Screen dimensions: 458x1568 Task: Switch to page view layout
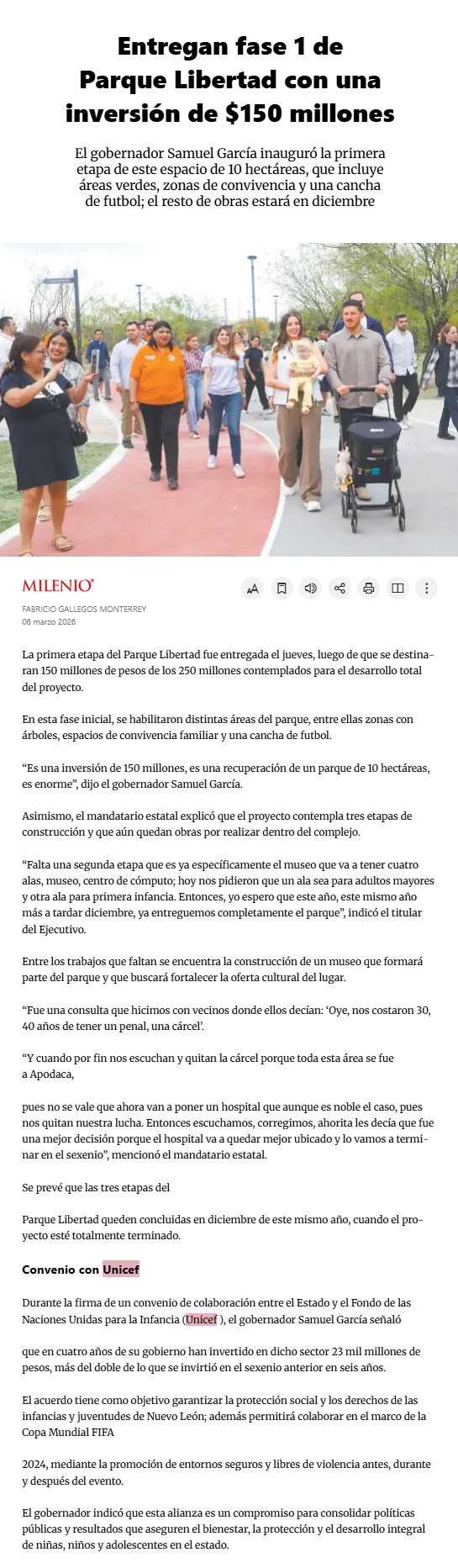pos(397,589)
